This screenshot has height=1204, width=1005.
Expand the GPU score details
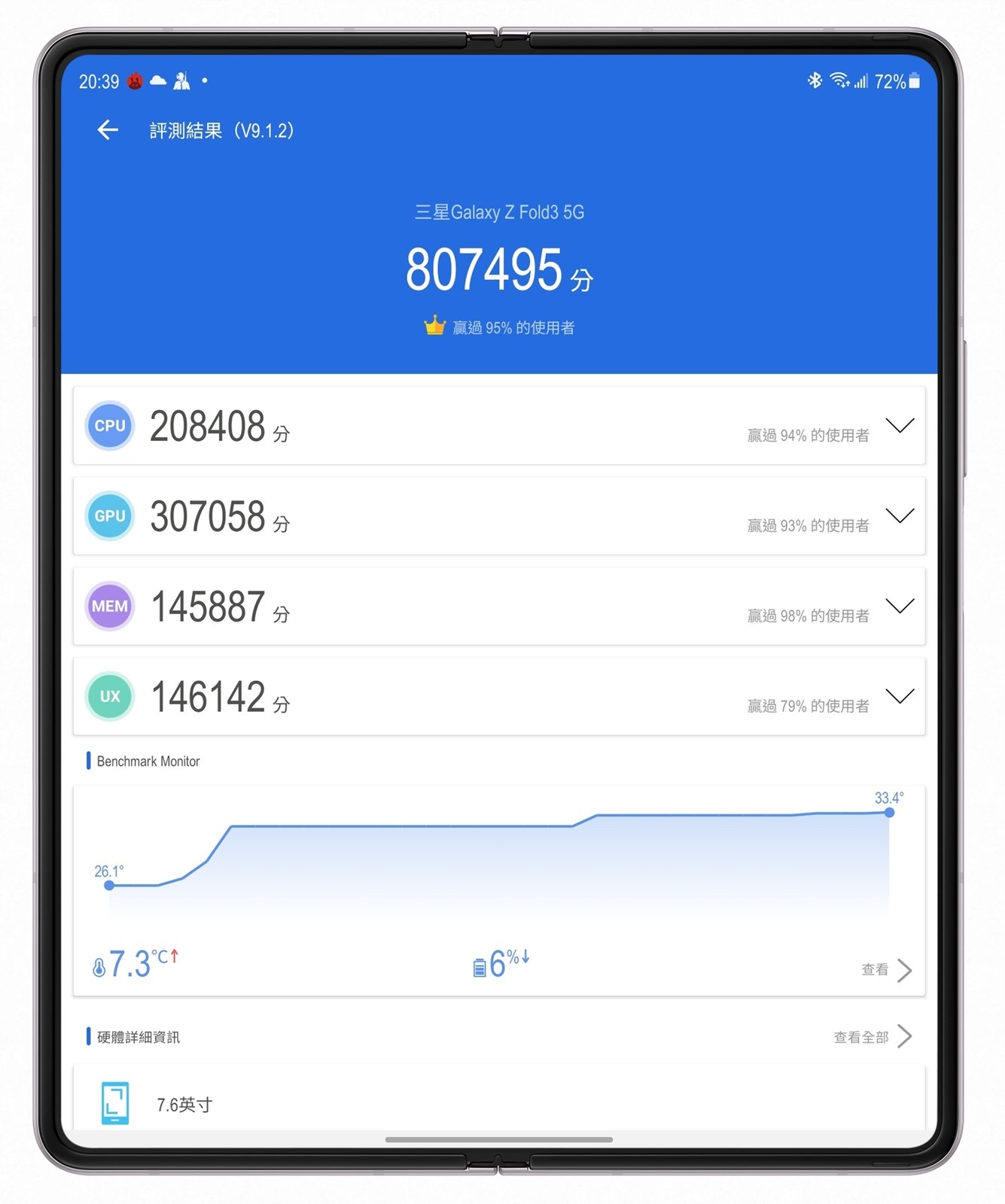(x=900, y=515)
